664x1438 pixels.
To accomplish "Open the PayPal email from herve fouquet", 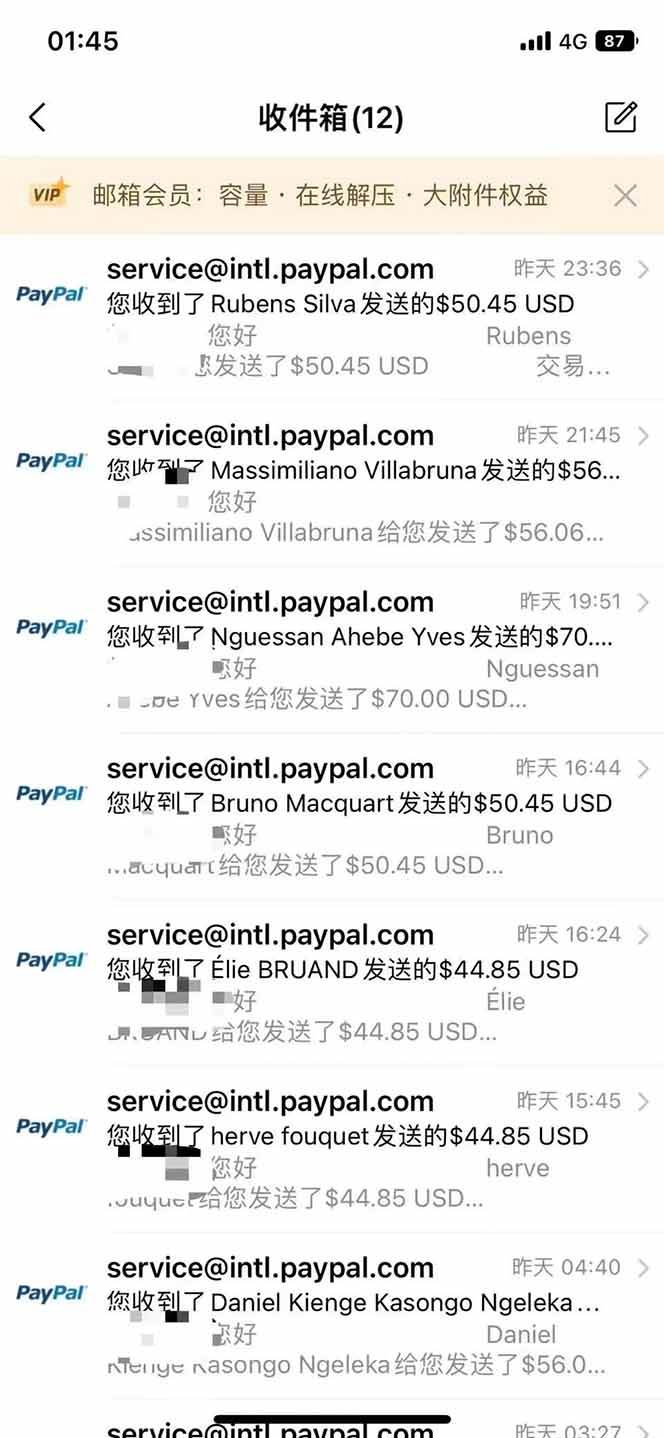I will [x=360, y=1150].
